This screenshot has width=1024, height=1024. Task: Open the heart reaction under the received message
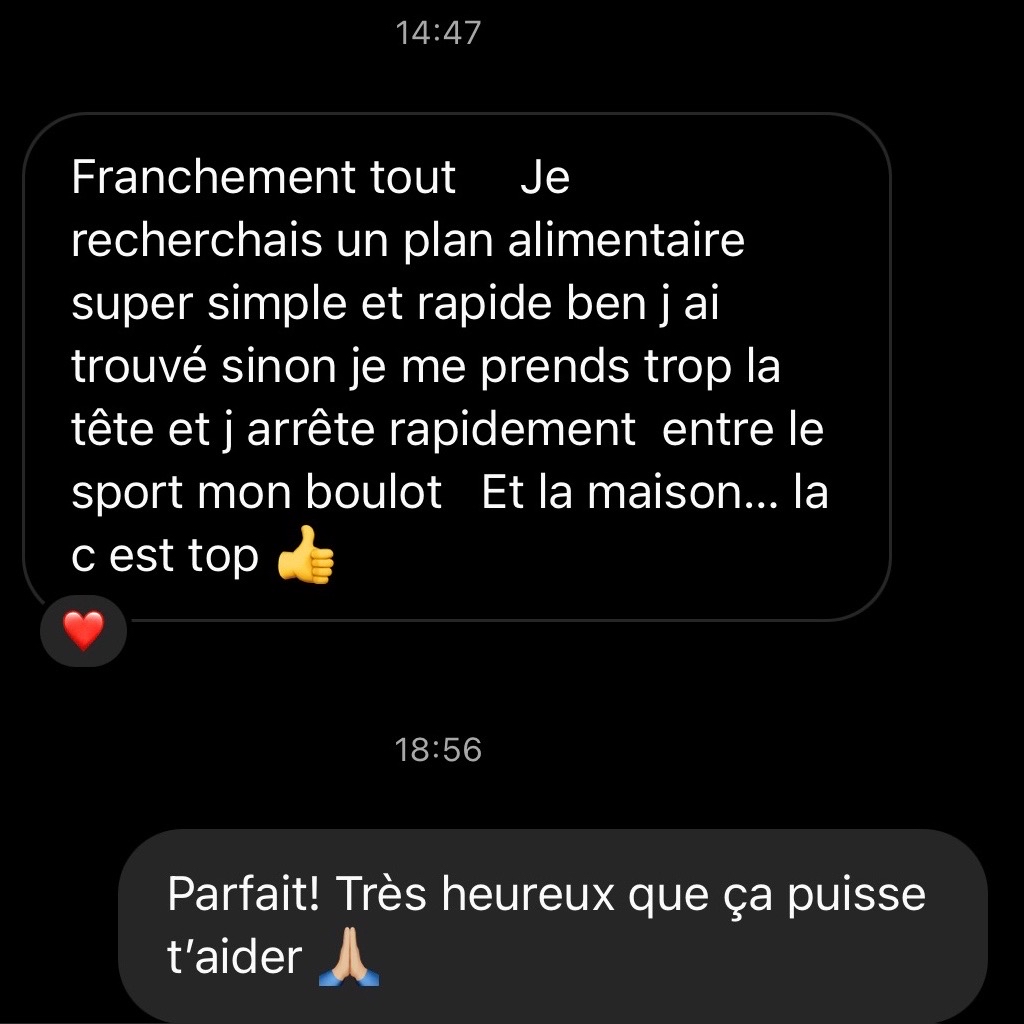click(x=83, y=632)
